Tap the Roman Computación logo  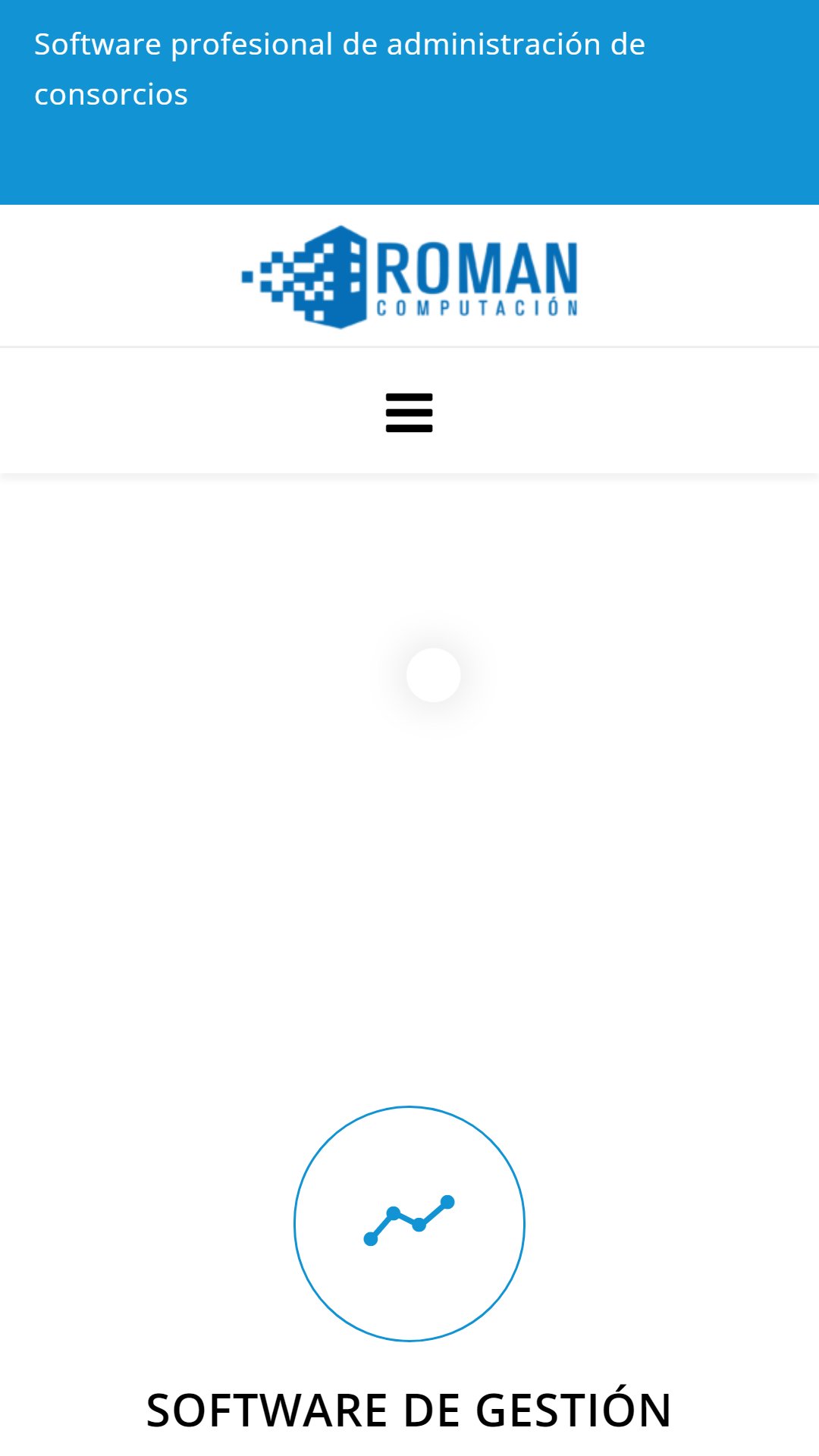point(409,277)
